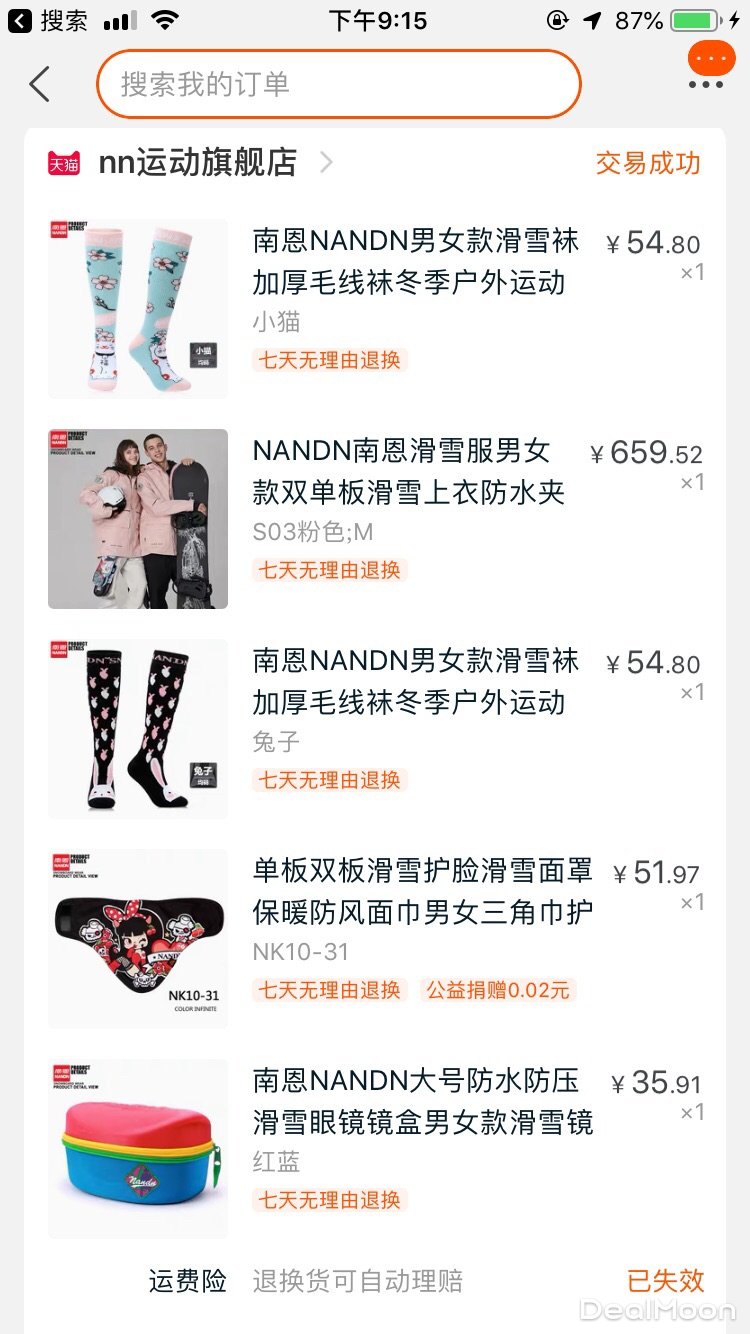750x1334 pixels.
Task: Tap the 搜索我的订单 search field
Action: 338,84
